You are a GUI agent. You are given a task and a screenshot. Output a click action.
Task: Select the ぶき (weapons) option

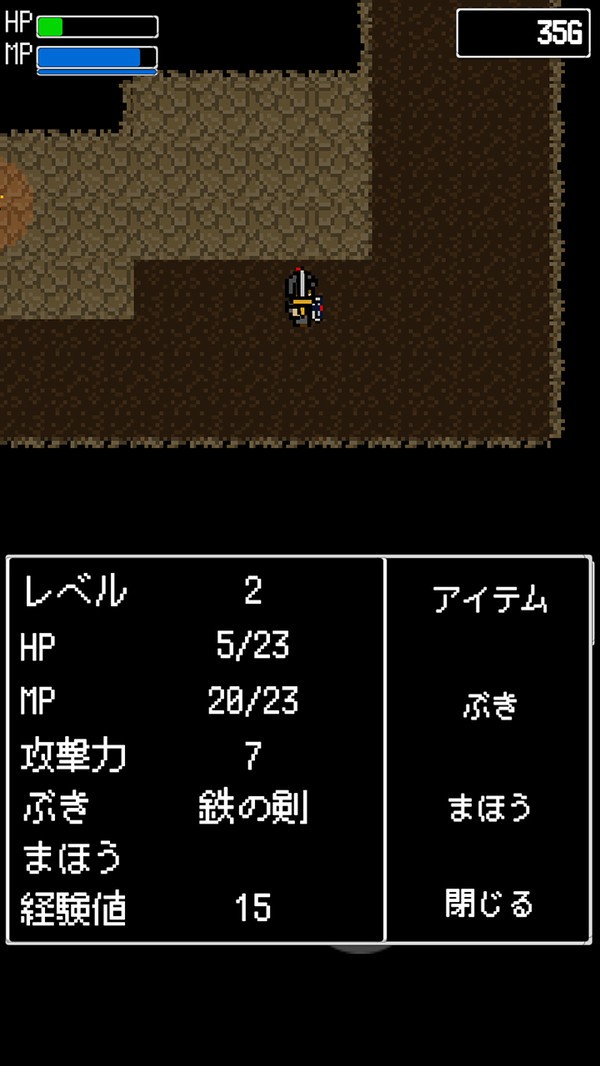pos(489,705)
